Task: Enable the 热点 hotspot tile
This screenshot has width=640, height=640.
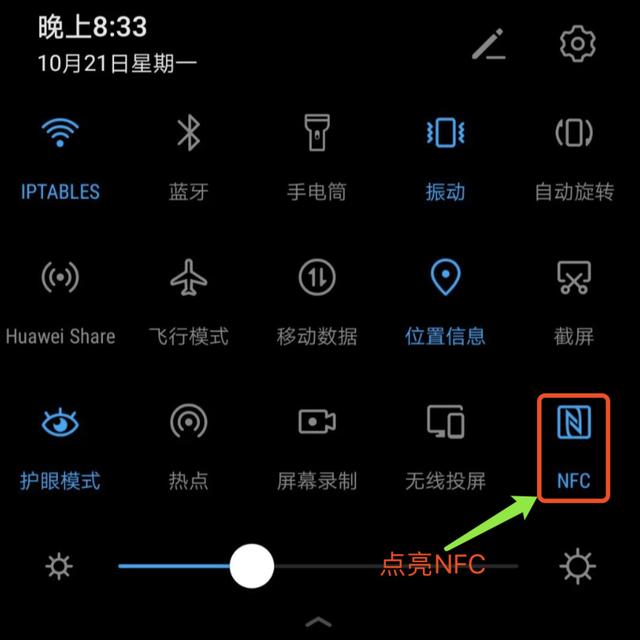Action: 188,422
